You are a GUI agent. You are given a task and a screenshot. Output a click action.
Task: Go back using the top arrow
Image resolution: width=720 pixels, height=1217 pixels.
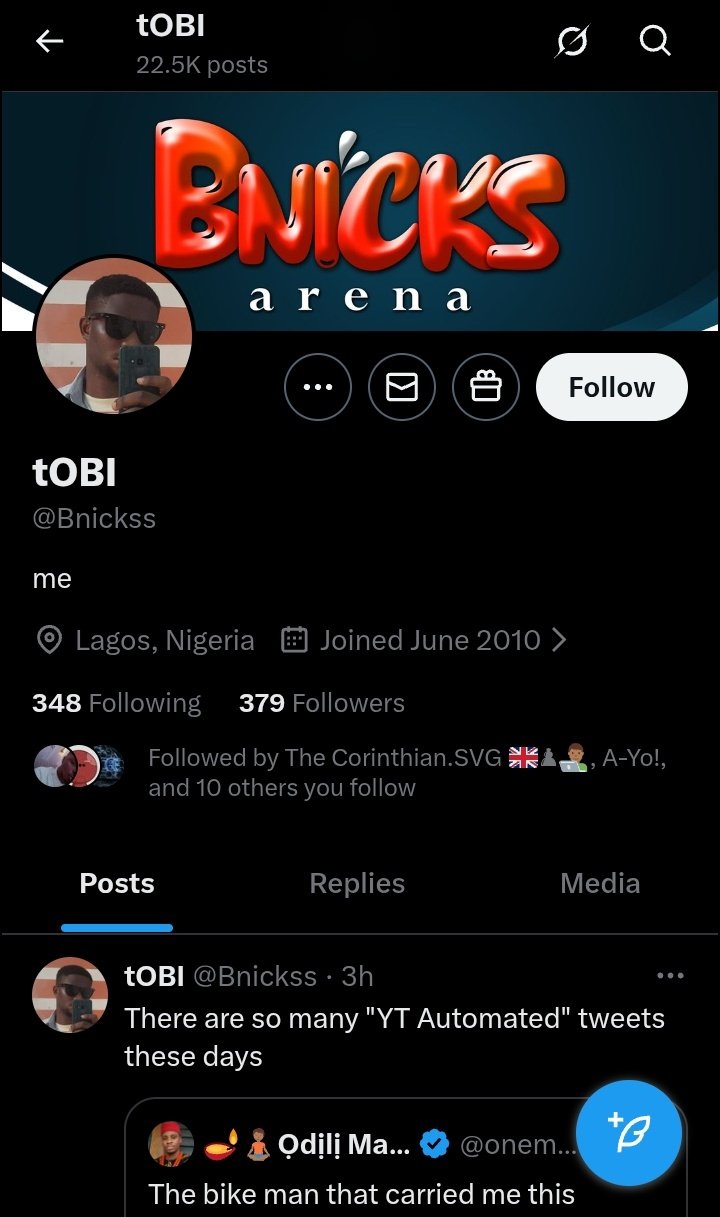pos(49,41)
